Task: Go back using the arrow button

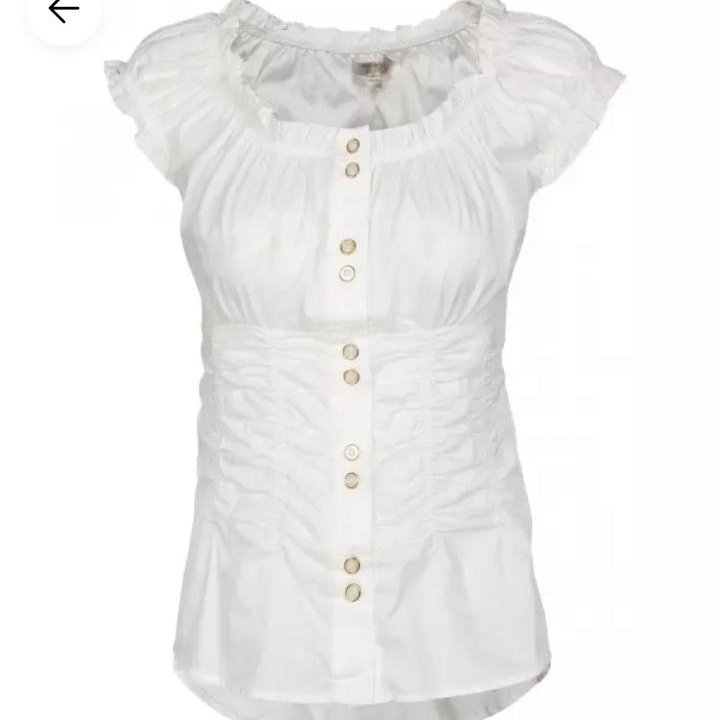Action: click(x=62, y=12)
